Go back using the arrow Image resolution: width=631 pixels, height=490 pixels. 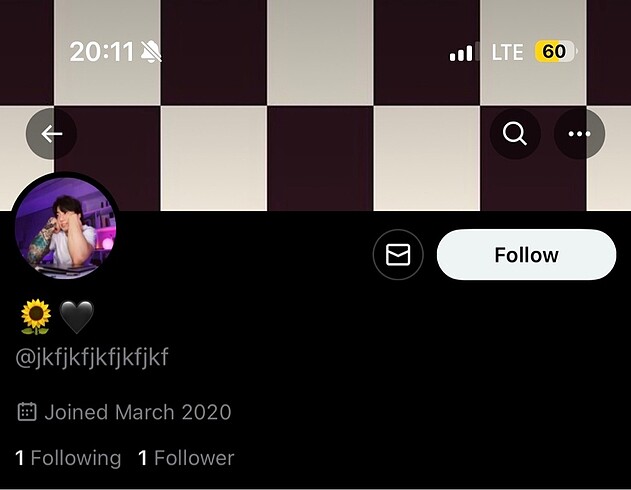pyautogui.click(x=52, y=134)
